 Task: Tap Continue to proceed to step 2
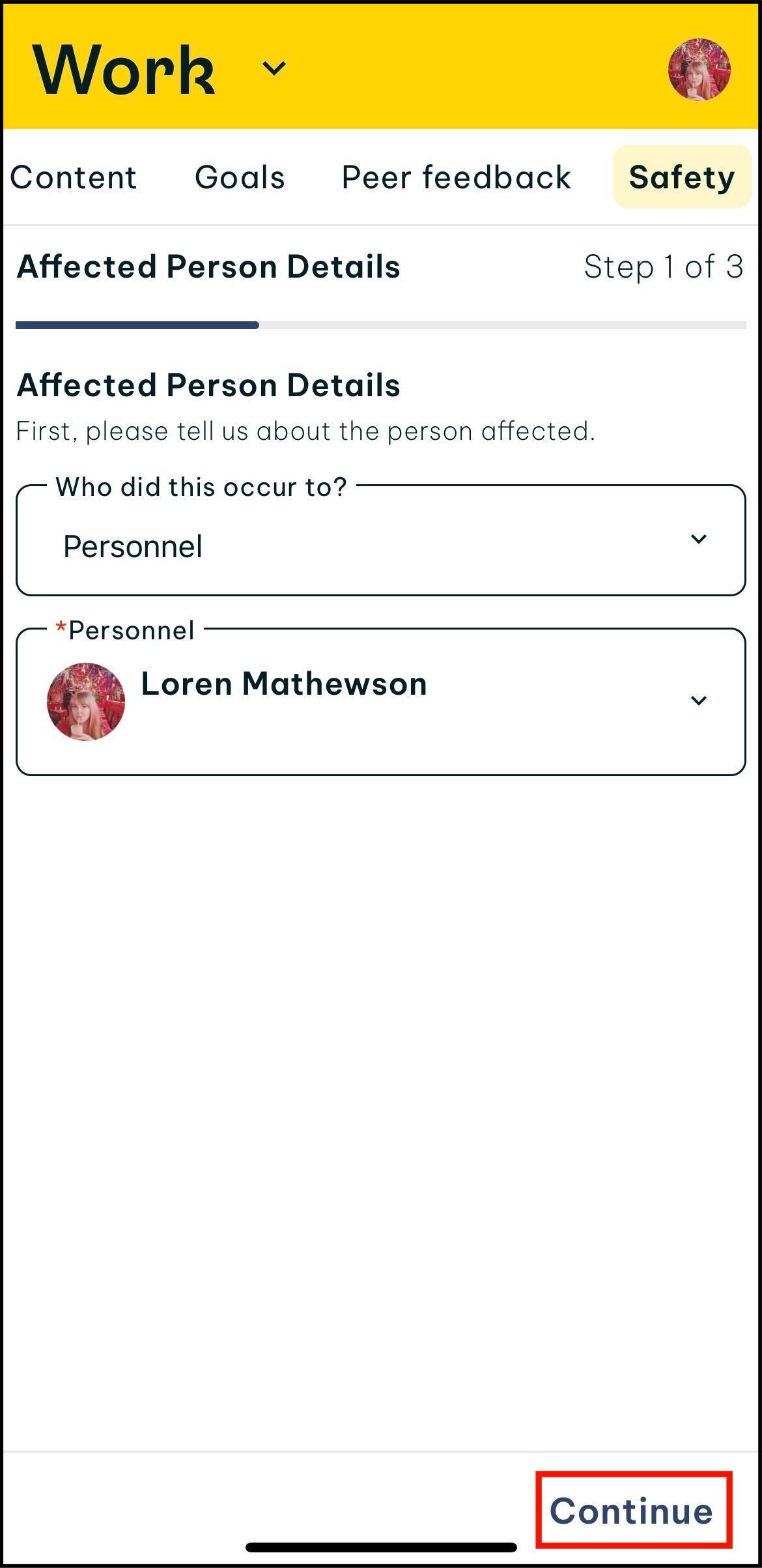[632, 1511]
